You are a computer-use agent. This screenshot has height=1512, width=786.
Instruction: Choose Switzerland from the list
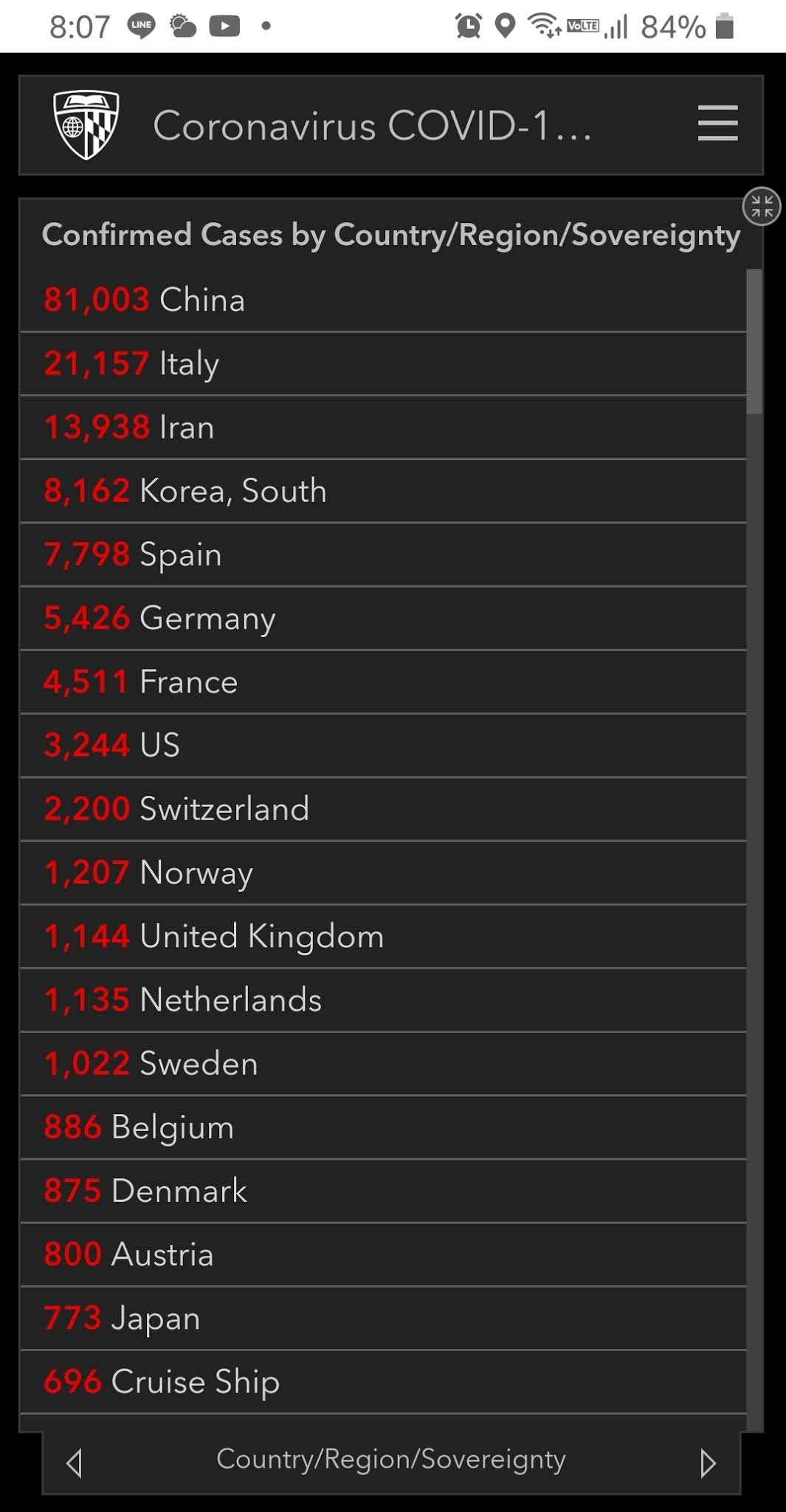click(383, 808)
